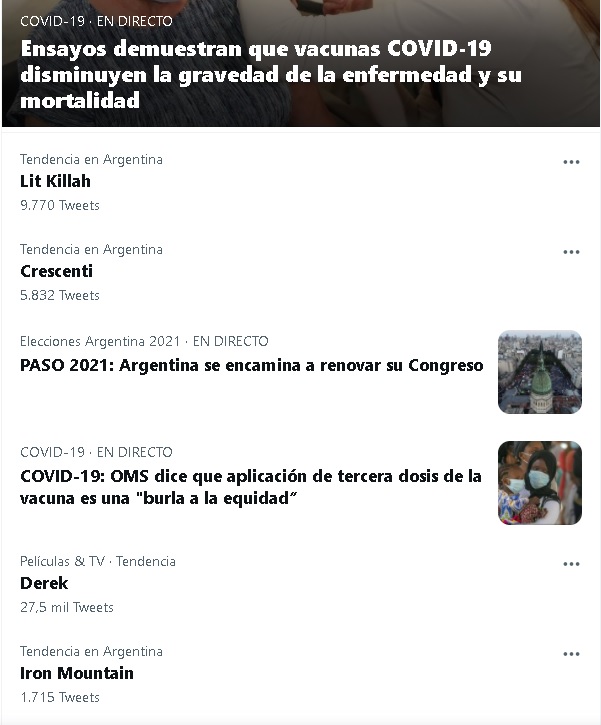Open the Iron Mountain trend

(x=77, y=673)
